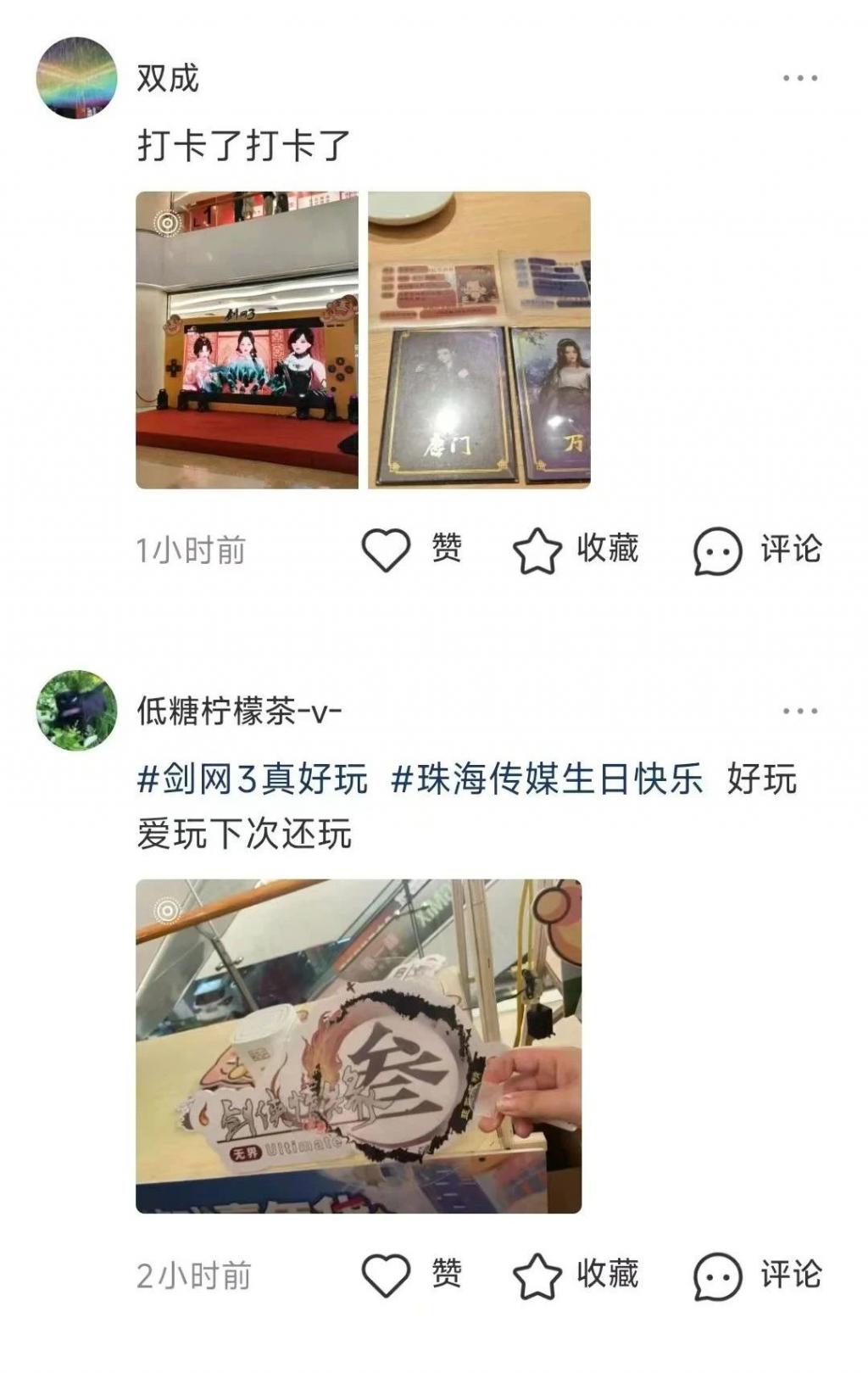The width and height of the screenshot is (868, 1373).
Task: Favorite 低糖柠檬茶-v-'s post with 收藏
Action: click(x=576, y=1275)
